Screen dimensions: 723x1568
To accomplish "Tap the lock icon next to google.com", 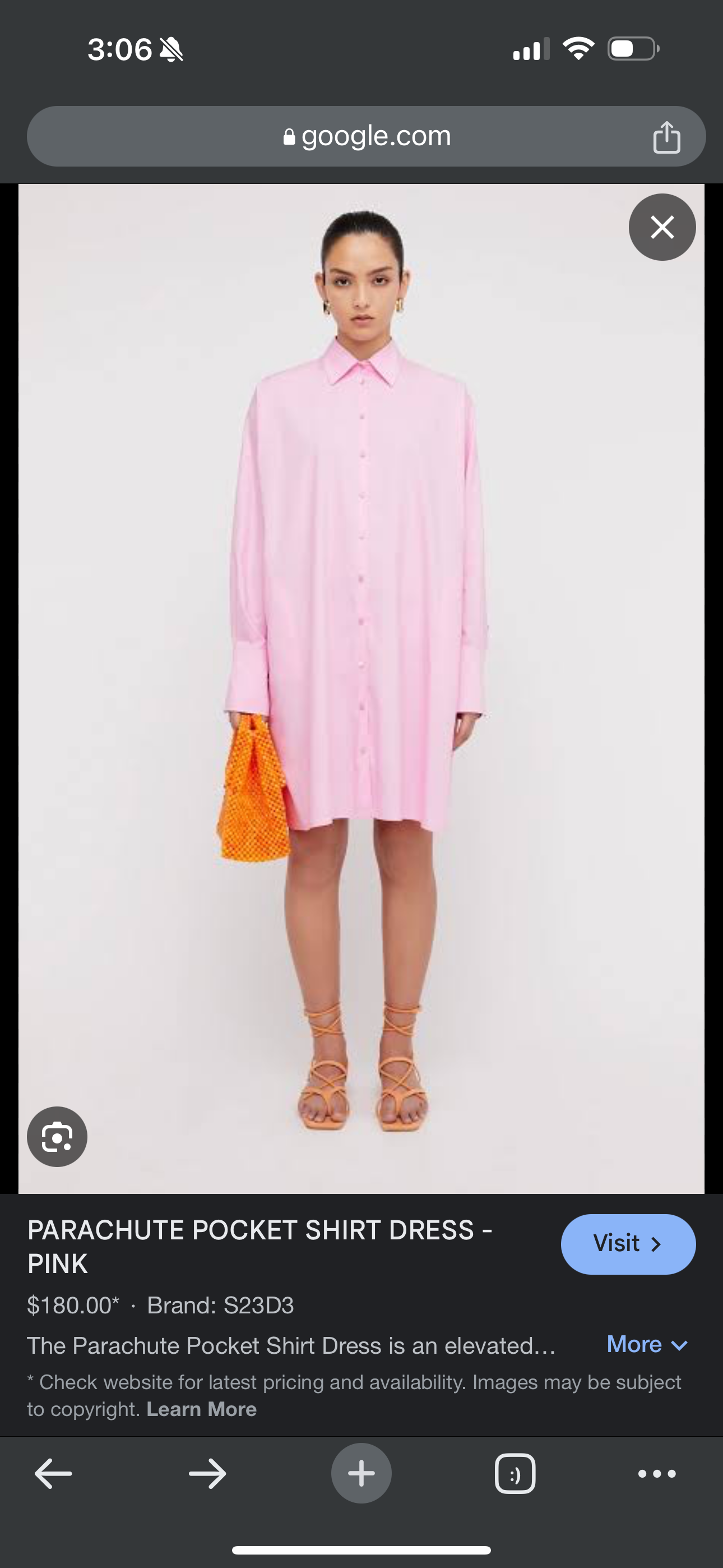I will pyautogui.click(x=289, y=136).
